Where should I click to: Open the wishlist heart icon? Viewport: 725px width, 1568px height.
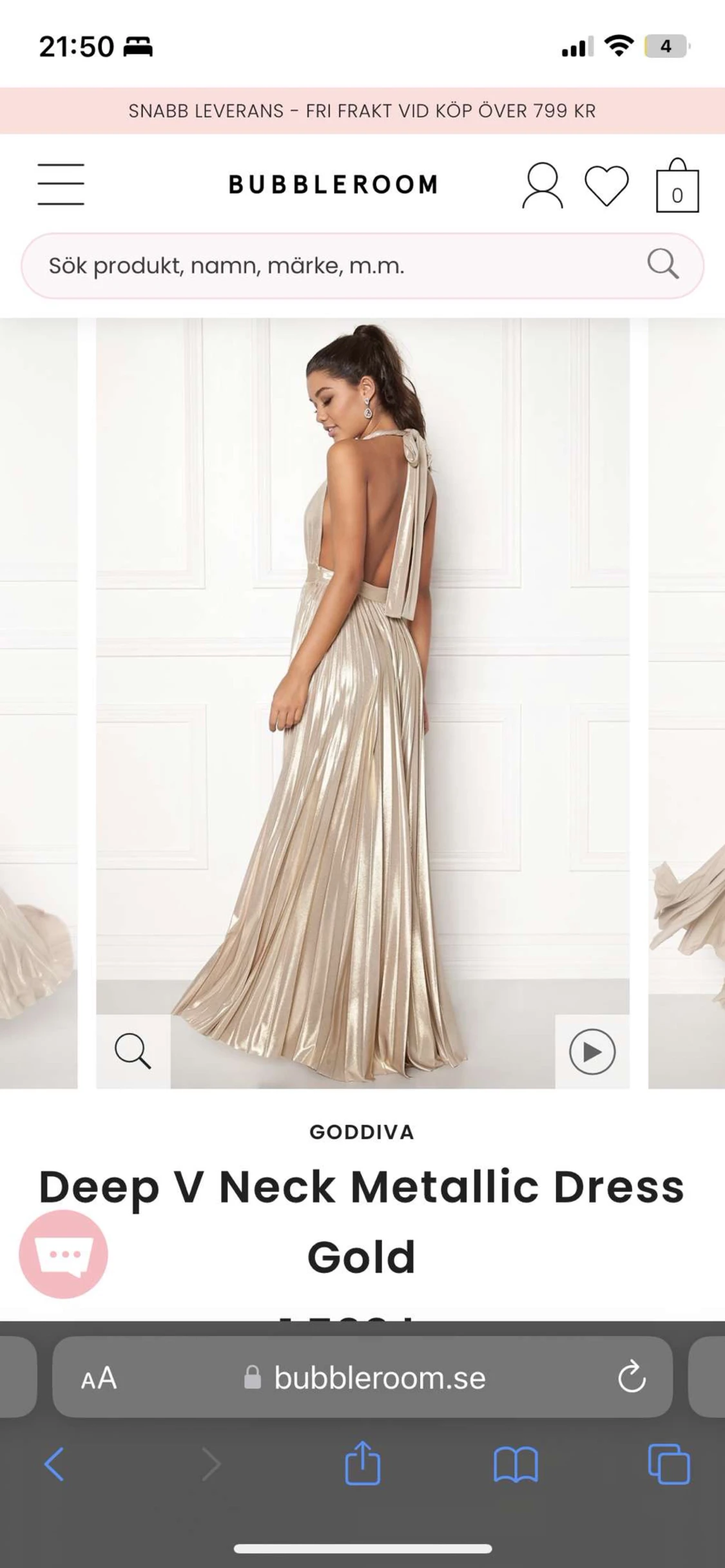606,186
